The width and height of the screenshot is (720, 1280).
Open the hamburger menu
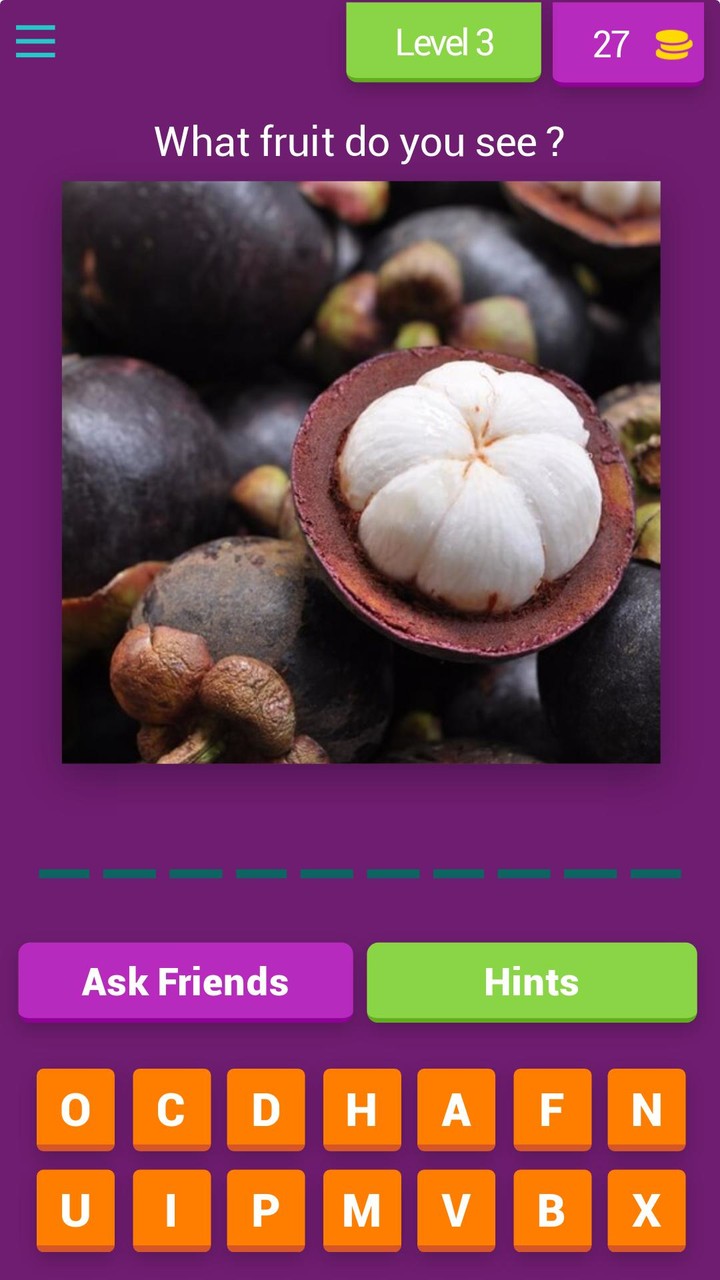click(x=35, y=42)
